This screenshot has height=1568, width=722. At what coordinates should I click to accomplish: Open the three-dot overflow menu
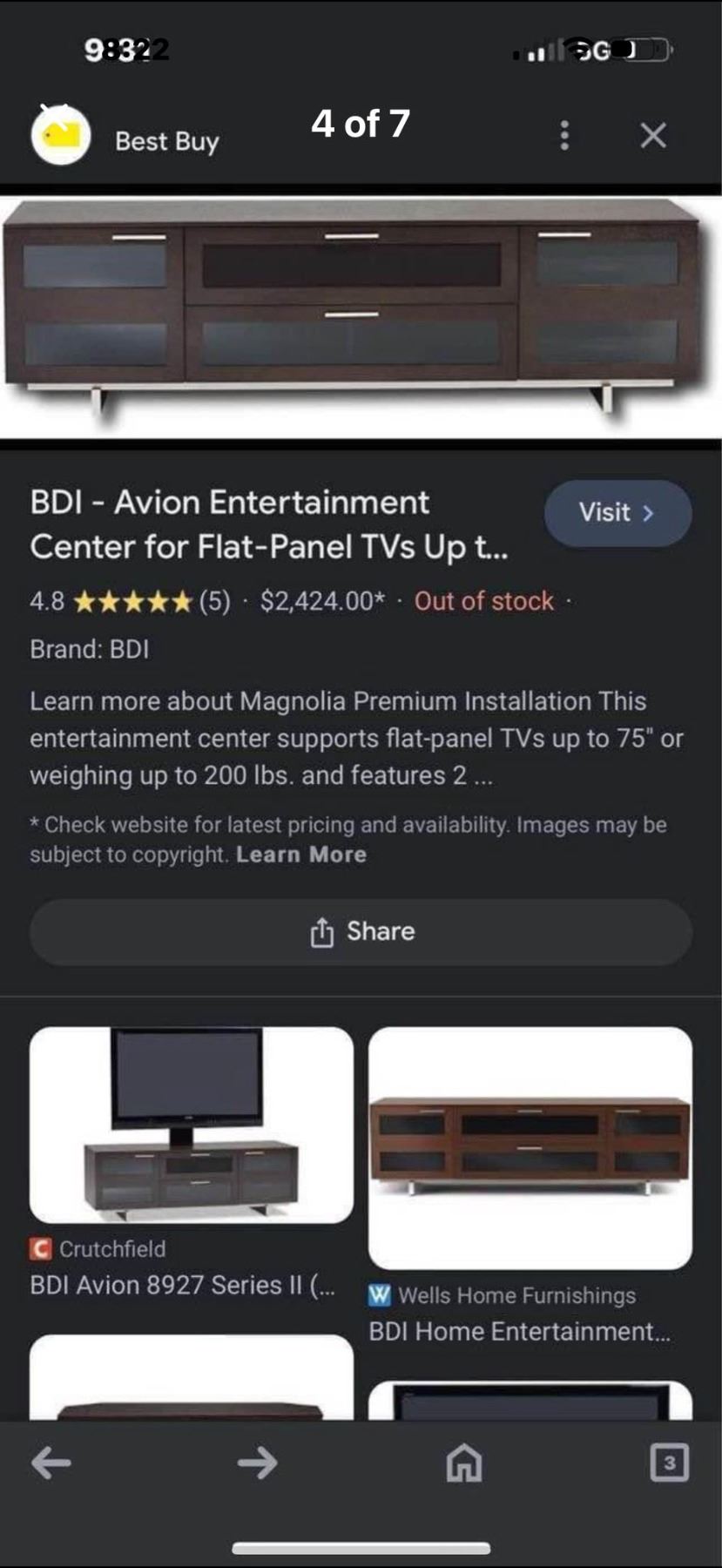[564, 135]
